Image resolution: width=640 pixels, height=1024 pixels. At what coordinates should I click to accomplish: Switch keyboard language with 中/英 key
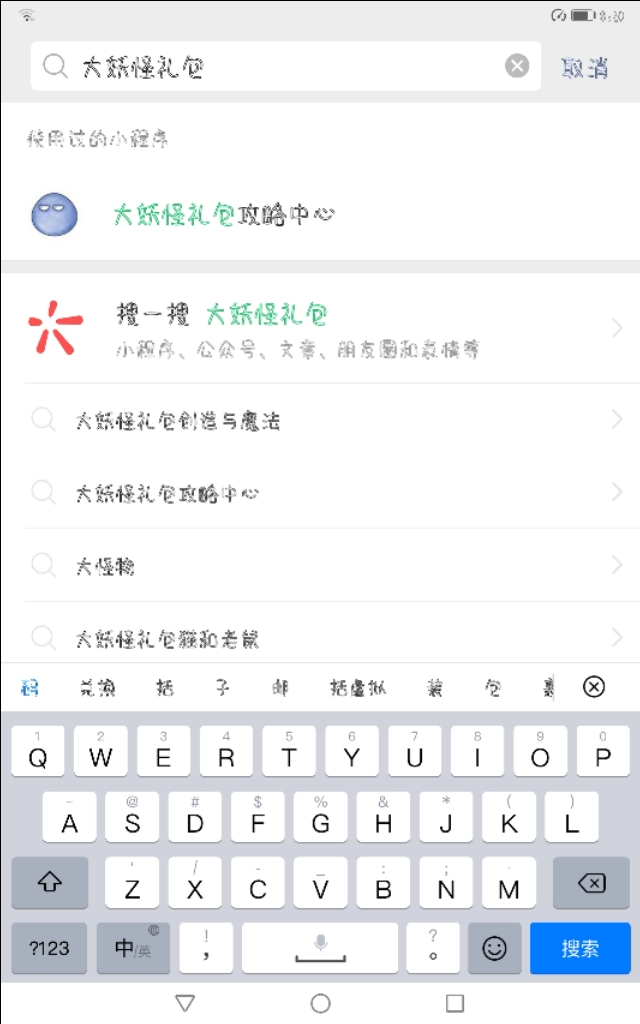coord(133,948)
